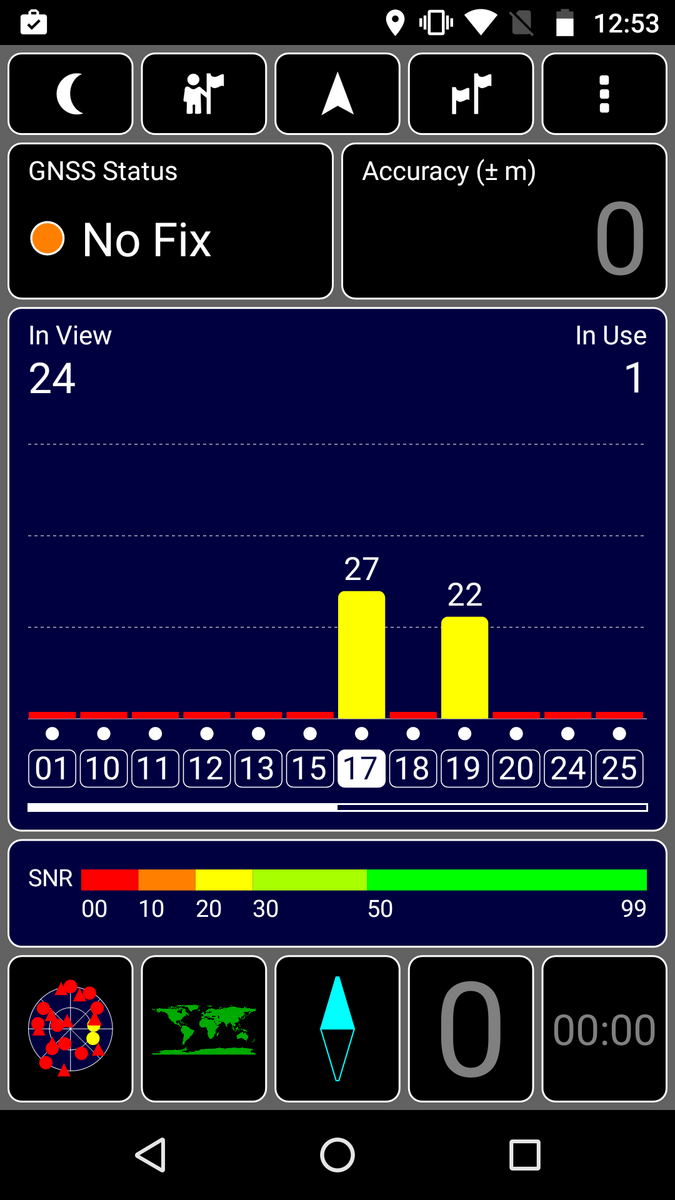Open the satellite sky plot tile
Viewport: 675px width, 1200px height.
70,1029
